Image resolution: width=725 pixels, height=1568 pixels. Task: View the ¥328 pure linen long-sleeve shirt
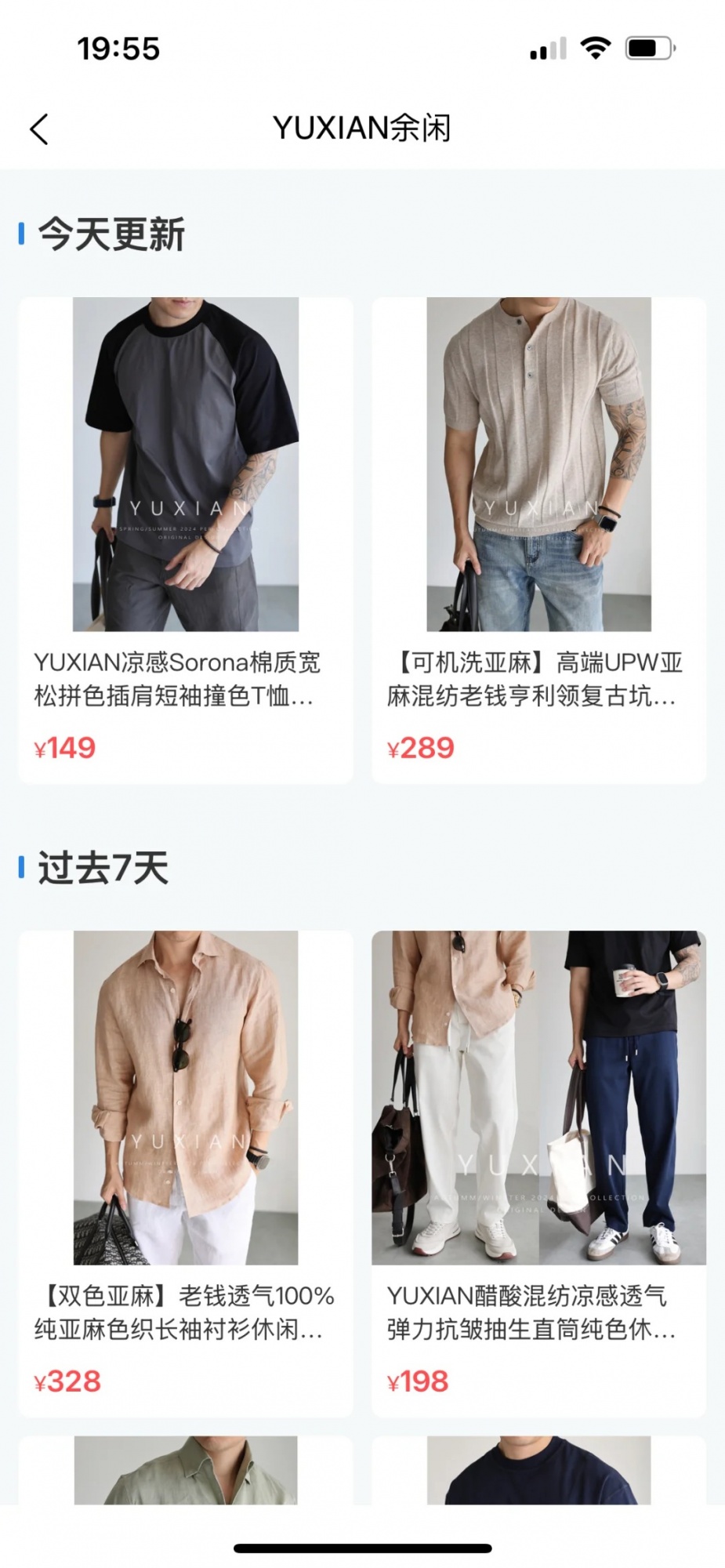coord(186,1172)
